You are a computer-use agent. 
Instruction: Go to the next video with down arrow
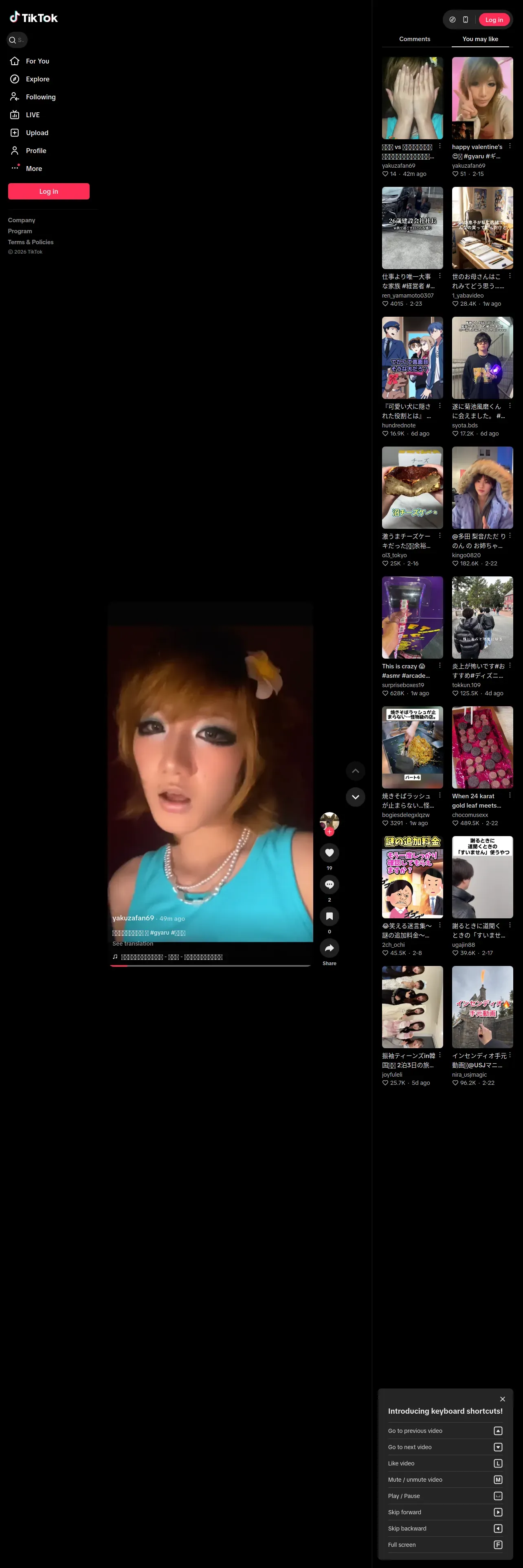coord(356,797)
